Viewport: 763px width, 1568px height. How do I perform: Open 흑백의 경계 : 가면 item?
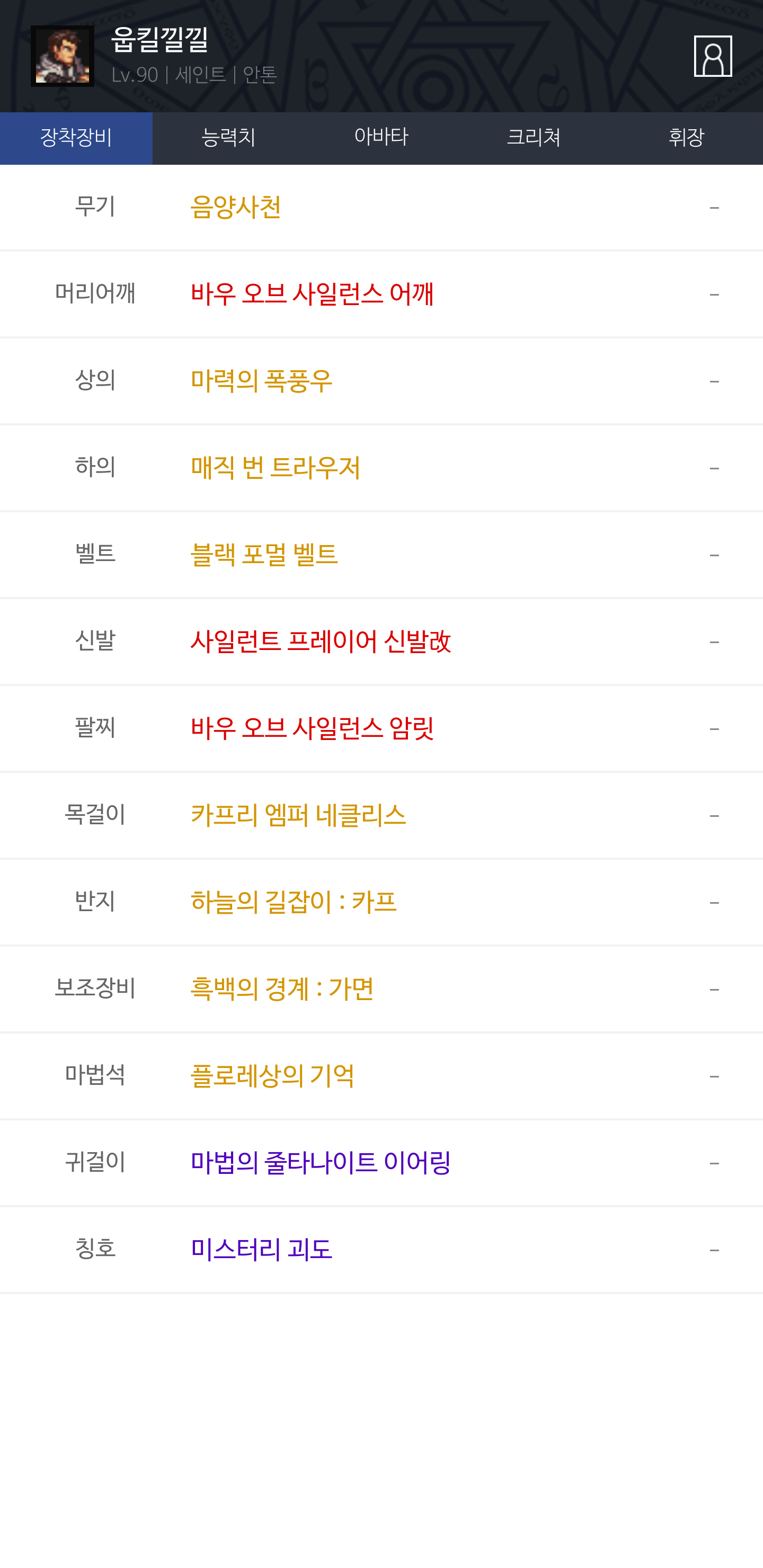point(381,989)
